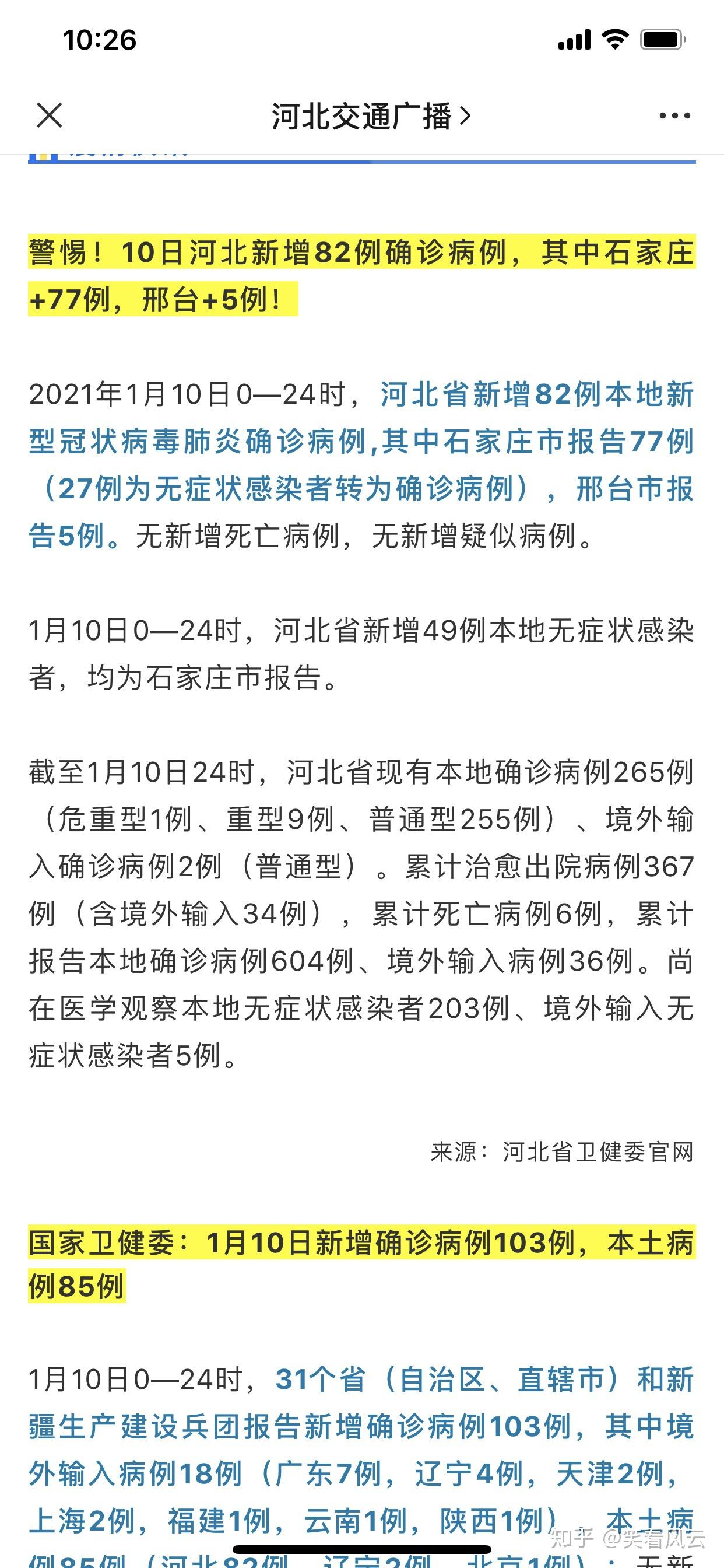Close the article with the X button
Viewport: 724px width, 1568px height.
pos(50,115)
